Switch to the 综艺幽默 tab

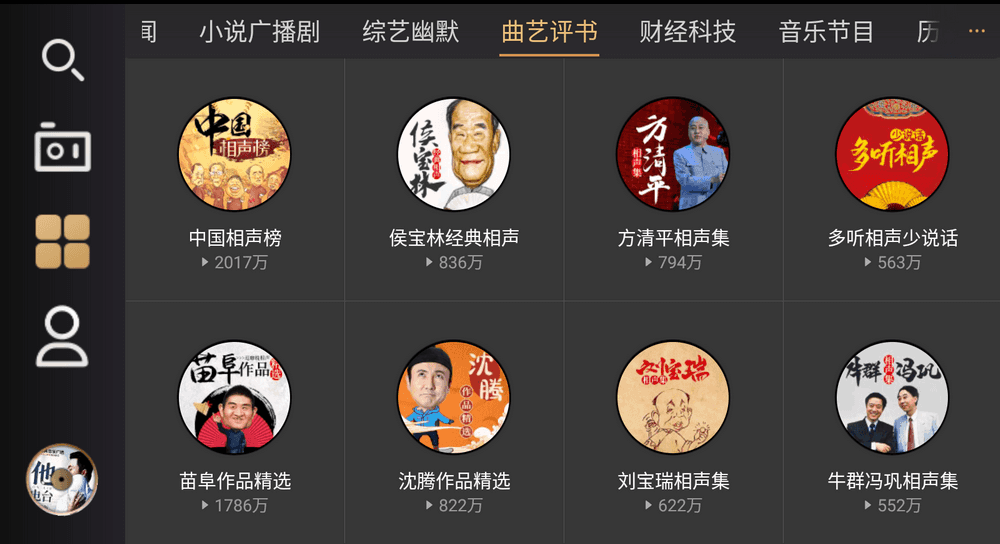410,32
